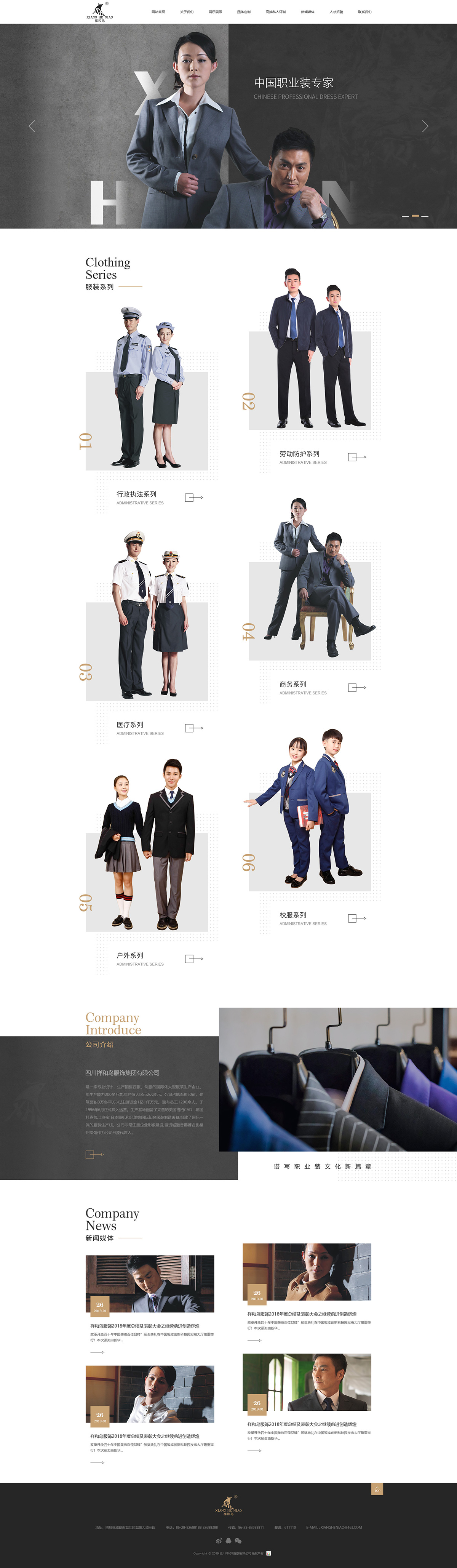View the 商务系列 clothing series
Viewport: 457px width, 1568px height.
(356, 688)
